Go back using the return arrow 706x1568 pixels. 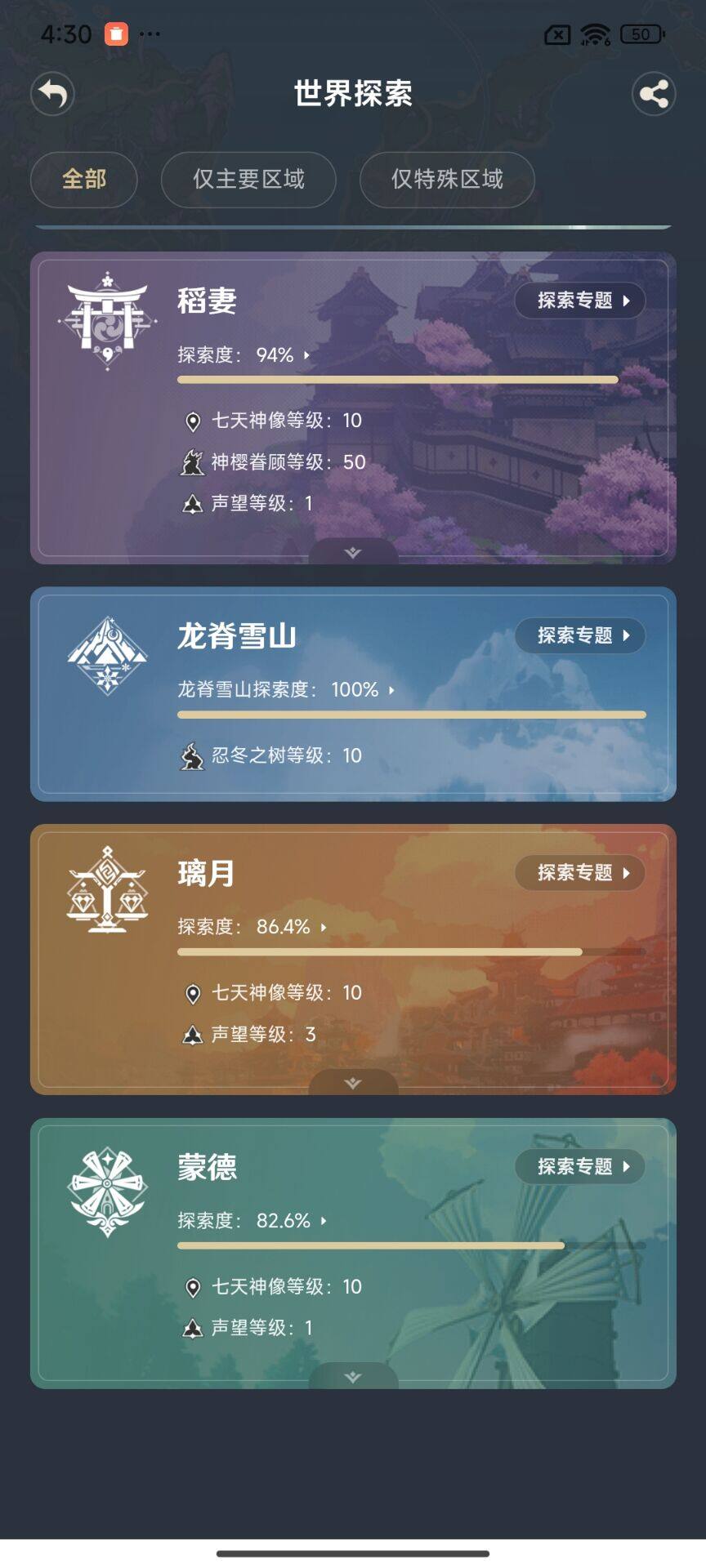pyautogui.click(x=53, y=94)
